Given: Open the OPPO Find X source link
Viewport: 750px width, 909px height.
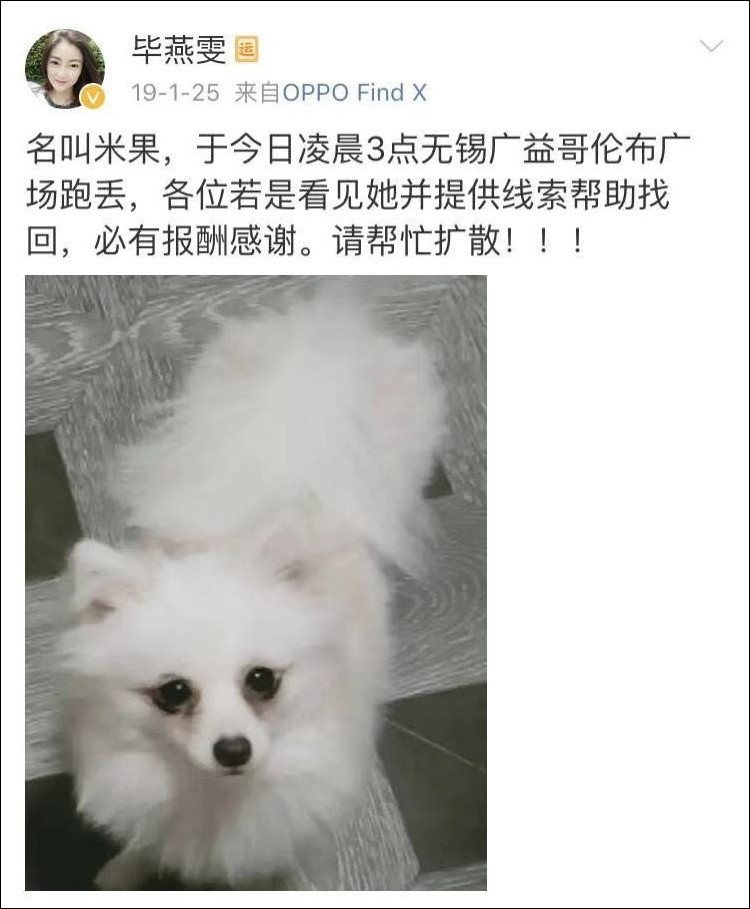Looking at the screenshot, I should pyautogui.click(x=354, y=93).
